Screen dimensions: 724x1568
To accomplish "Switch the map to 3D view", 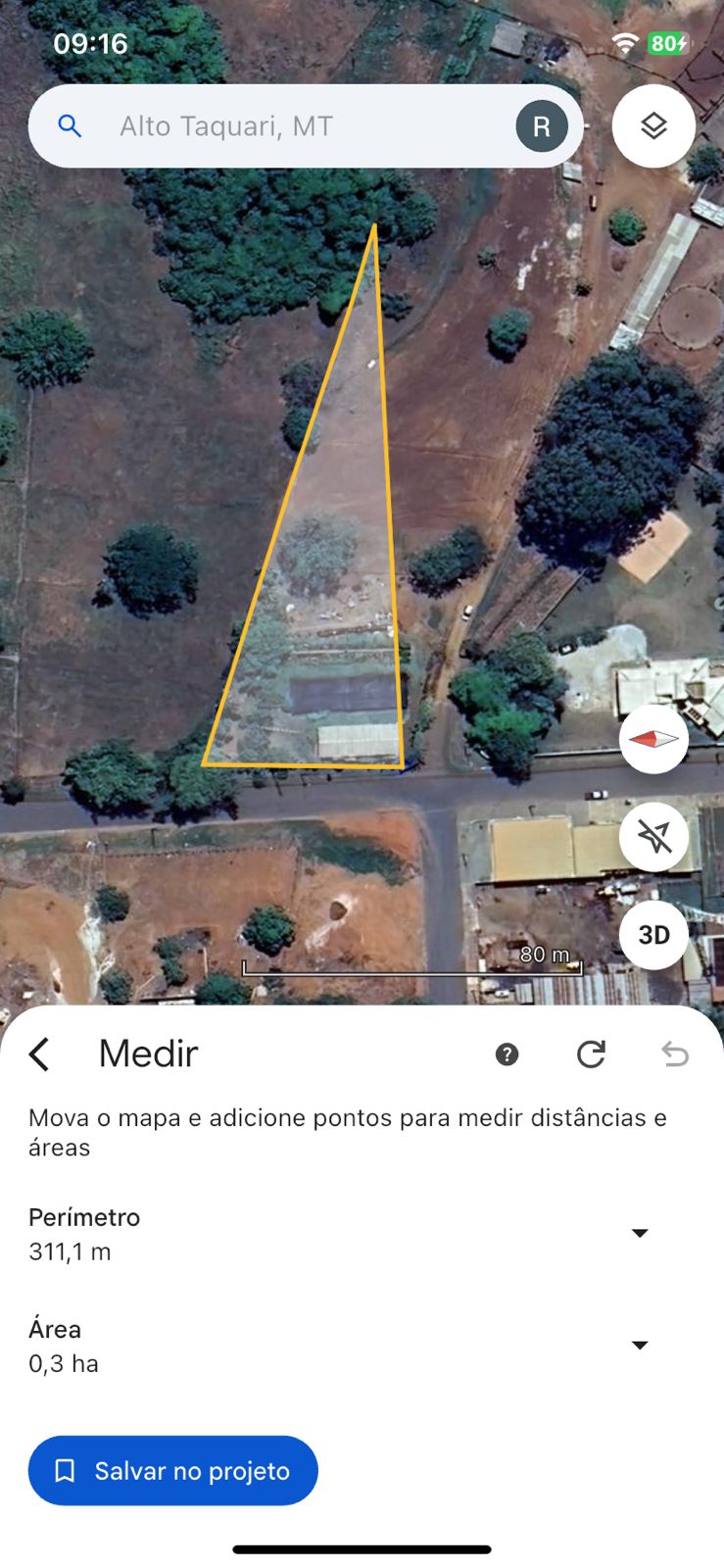I will coord(653,935).
